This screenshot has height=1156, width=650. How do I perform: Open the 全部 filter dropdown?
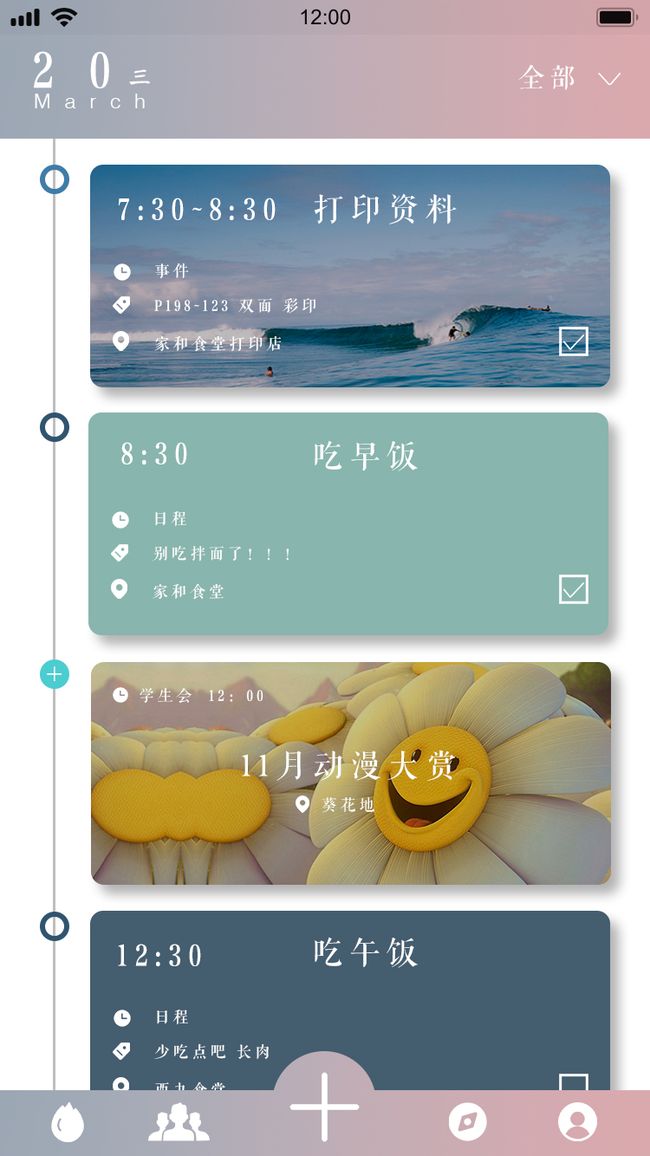pyautogui.click(x=570, y=78)
